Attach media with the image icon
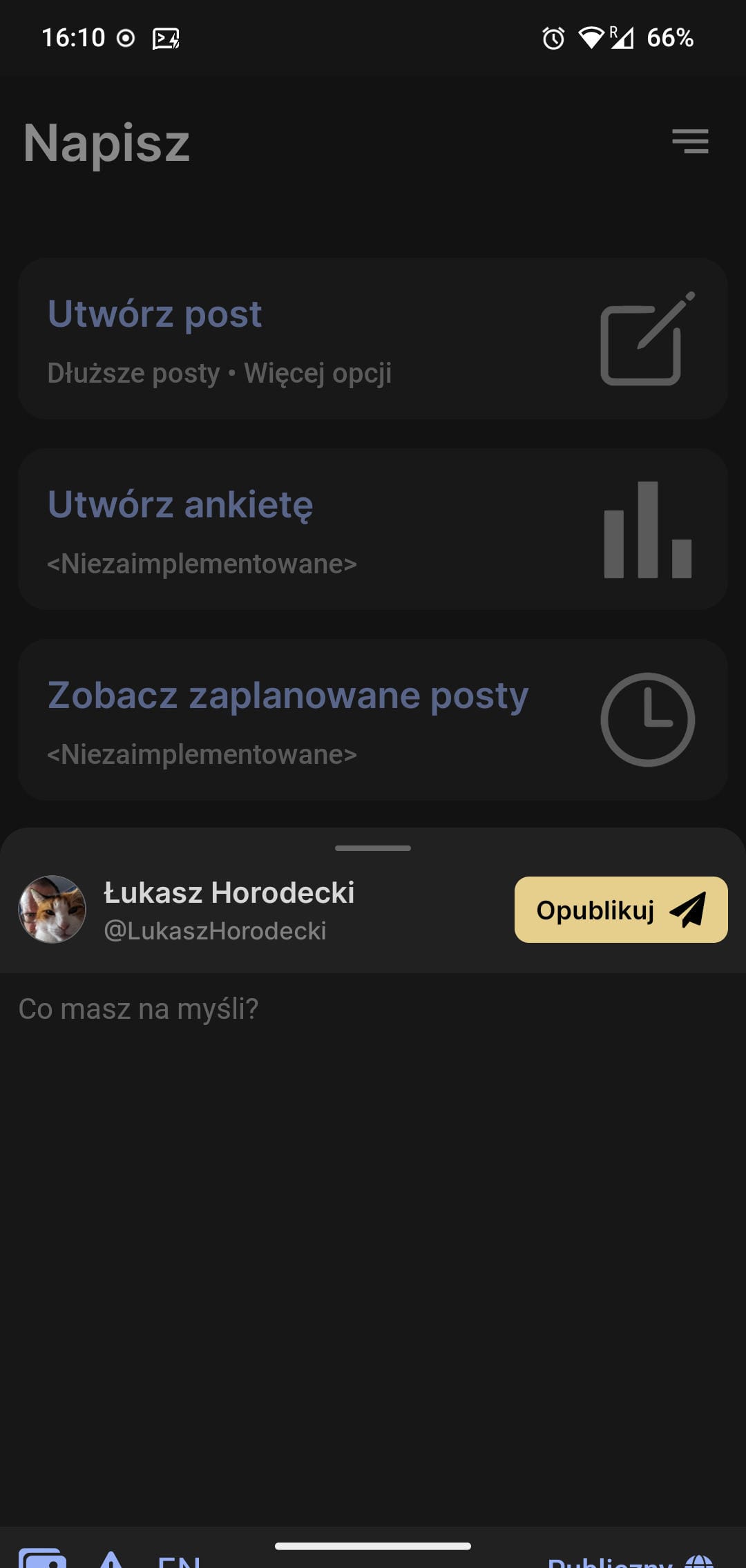The height and width of the screenshot is (1568, 746). [x=43, y=1560]
